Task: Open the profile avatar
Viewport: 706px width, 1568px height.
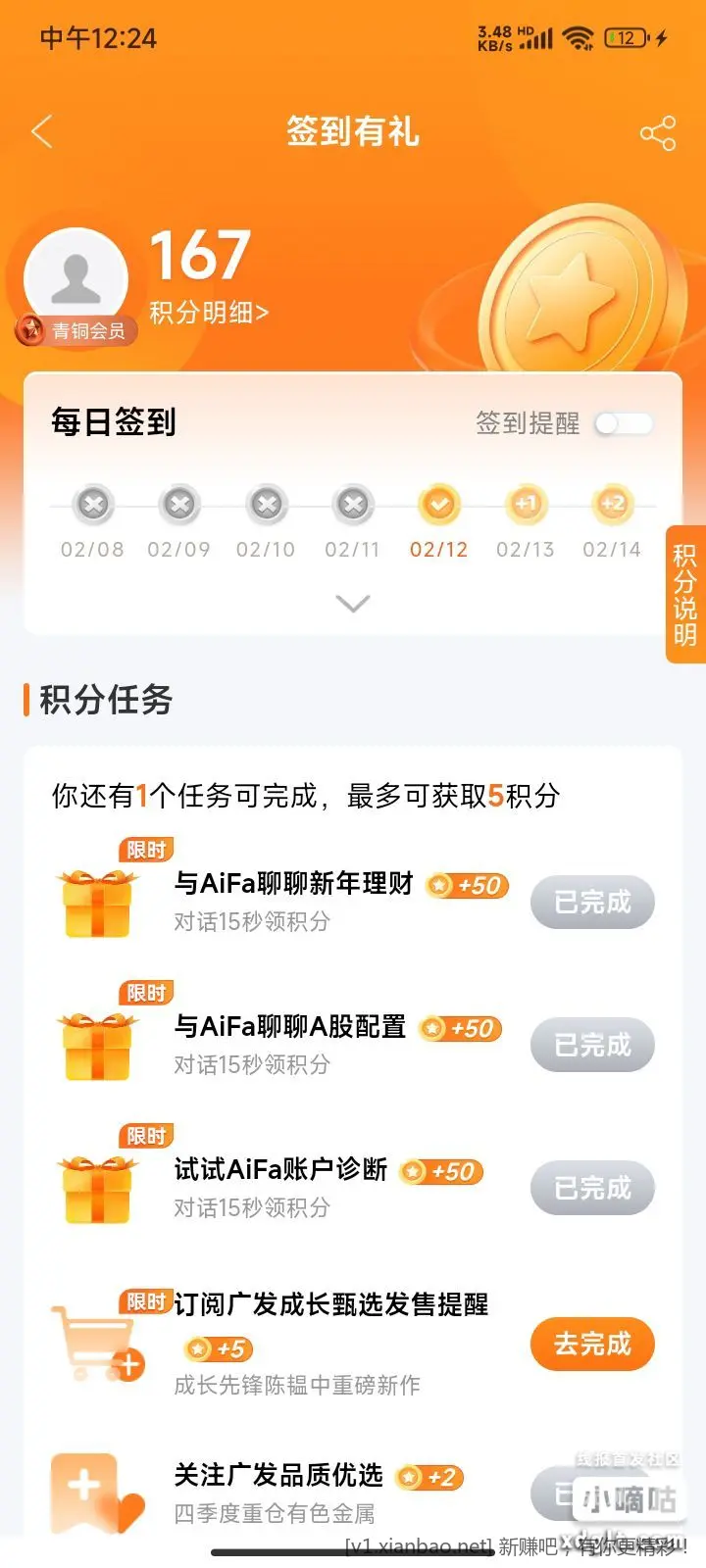Action: coord(76,280)
